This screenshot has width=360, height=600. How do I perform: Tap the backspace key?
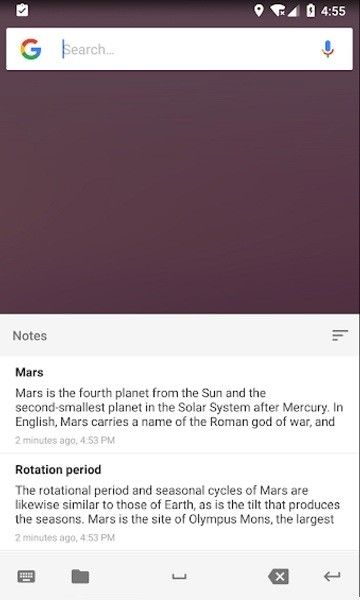(279, 576)
